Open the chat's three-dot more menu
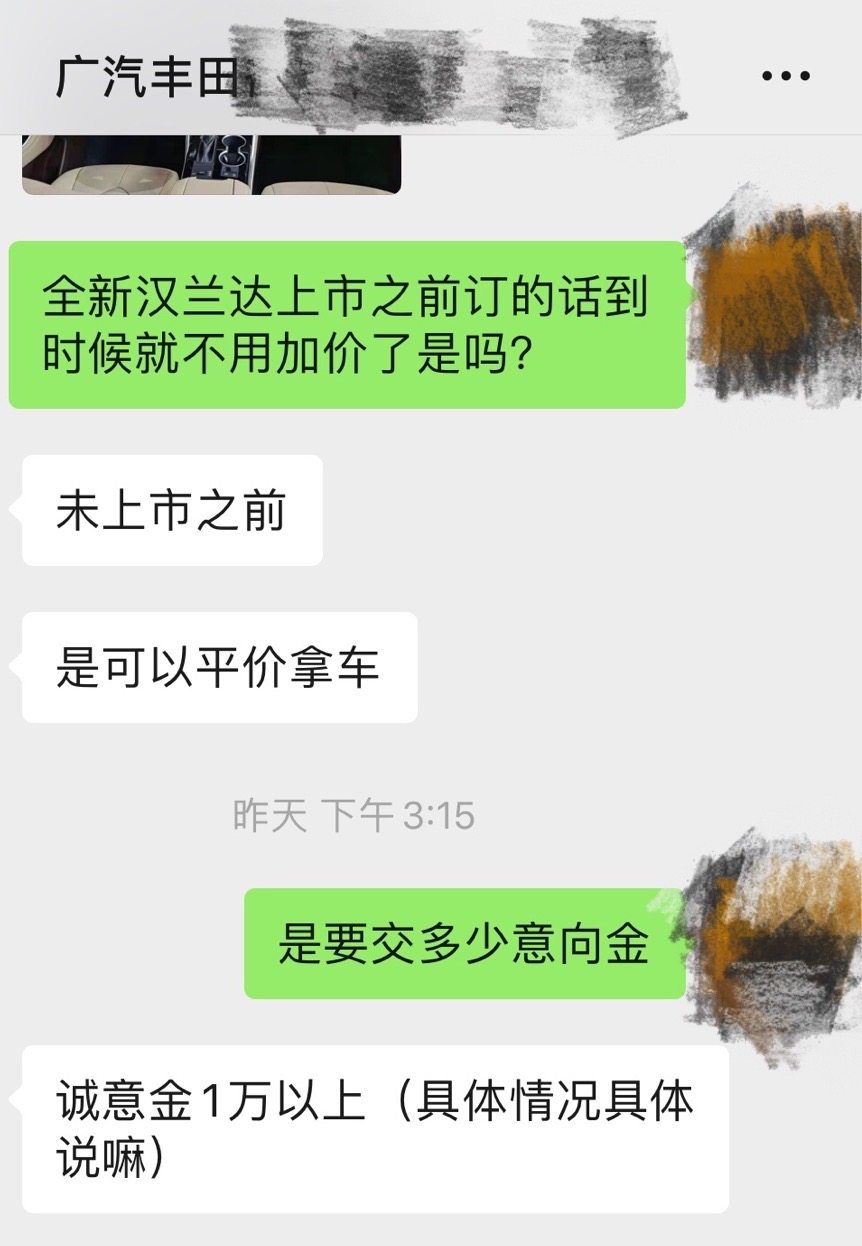Screen dimensions: 862x1246 (786, 76)
